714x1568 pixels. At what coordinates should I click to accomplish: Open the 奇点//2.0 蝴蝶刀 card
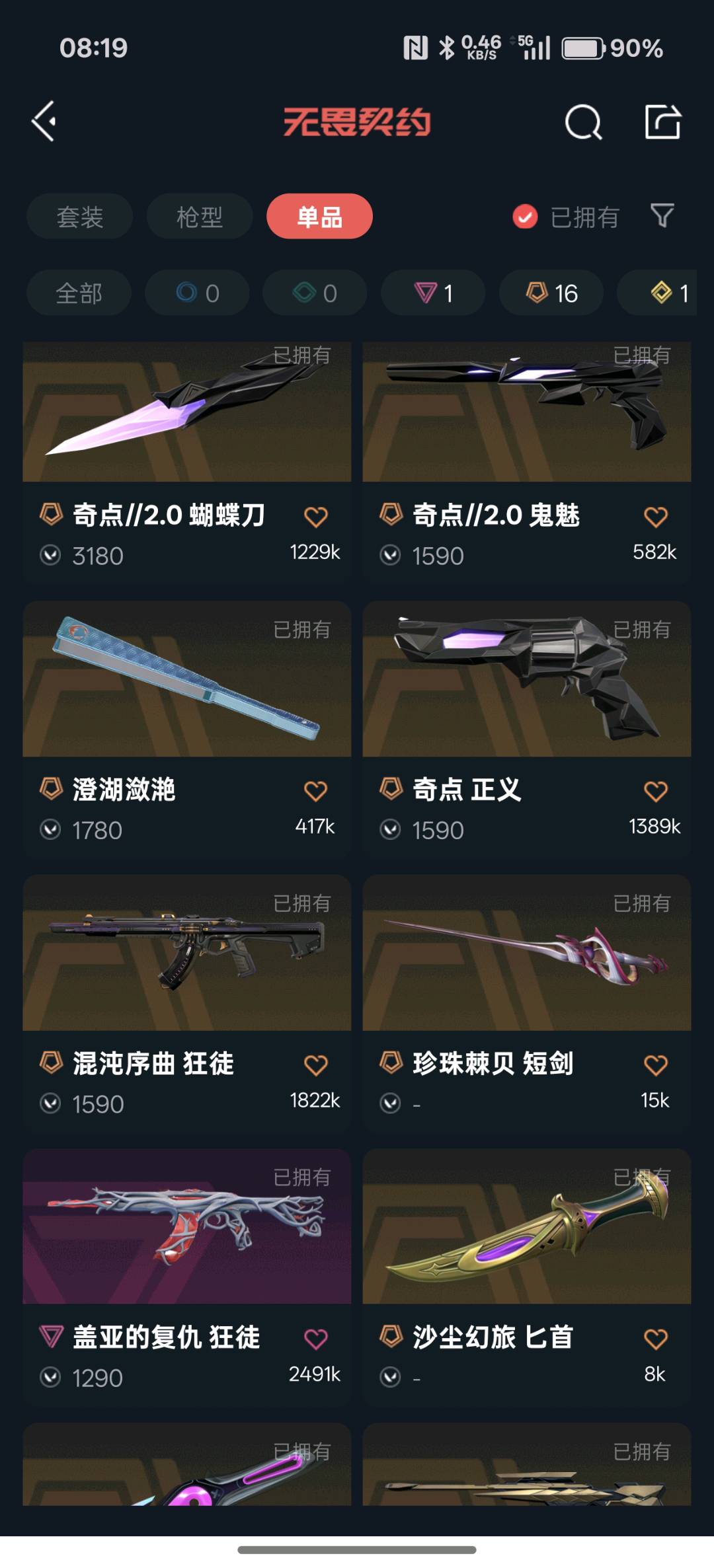pyautogui.click(x=186, y=461)
